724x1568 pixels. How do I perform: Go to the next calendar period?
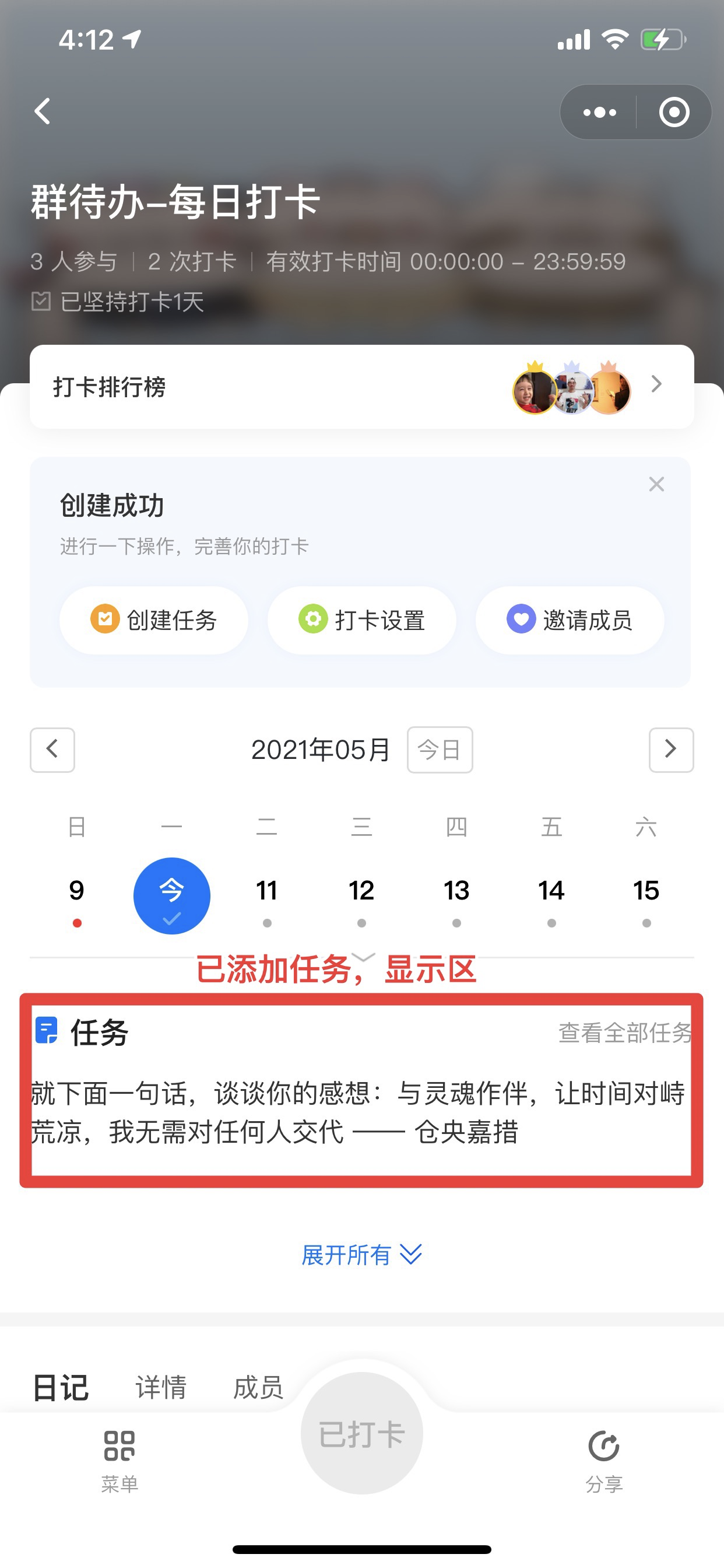670,750
